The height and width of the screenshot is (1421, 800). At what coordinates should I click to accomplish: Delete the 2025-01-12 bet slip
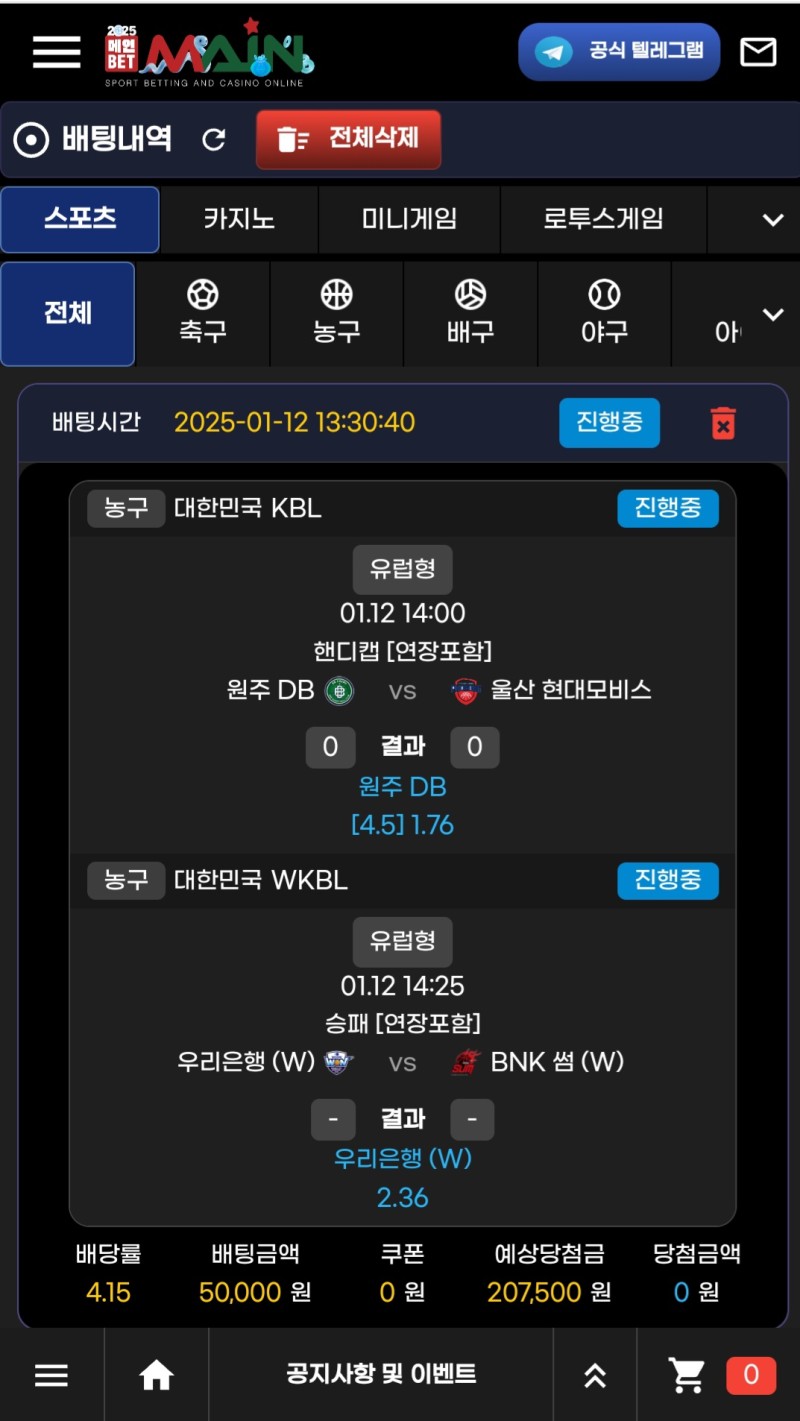pyautogui.click(x=723, y=423)
